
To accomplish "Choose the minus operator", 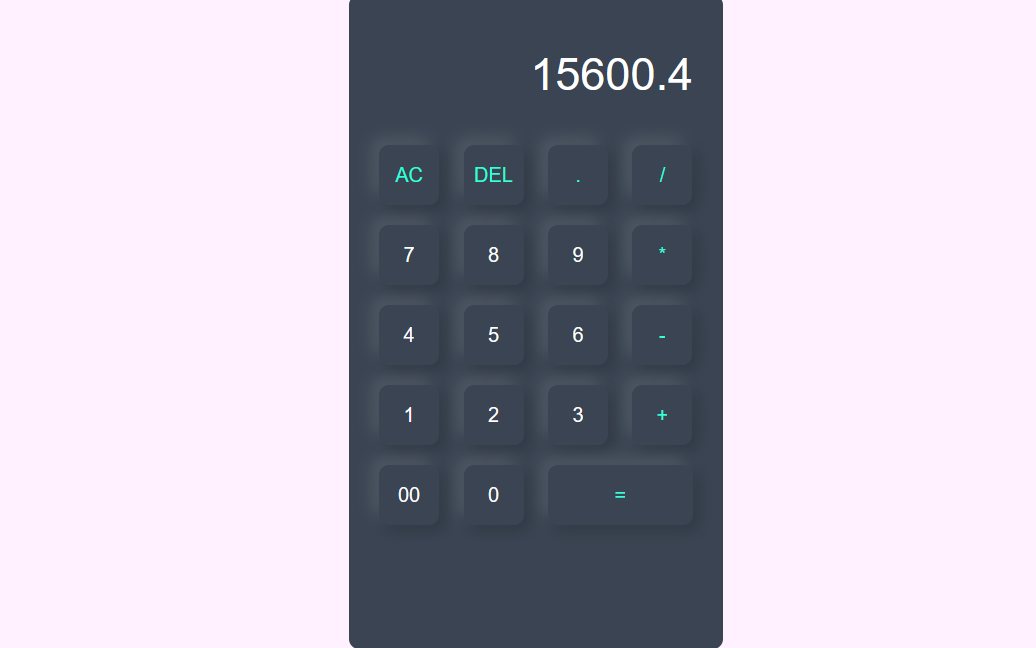I will click(662, 335).
